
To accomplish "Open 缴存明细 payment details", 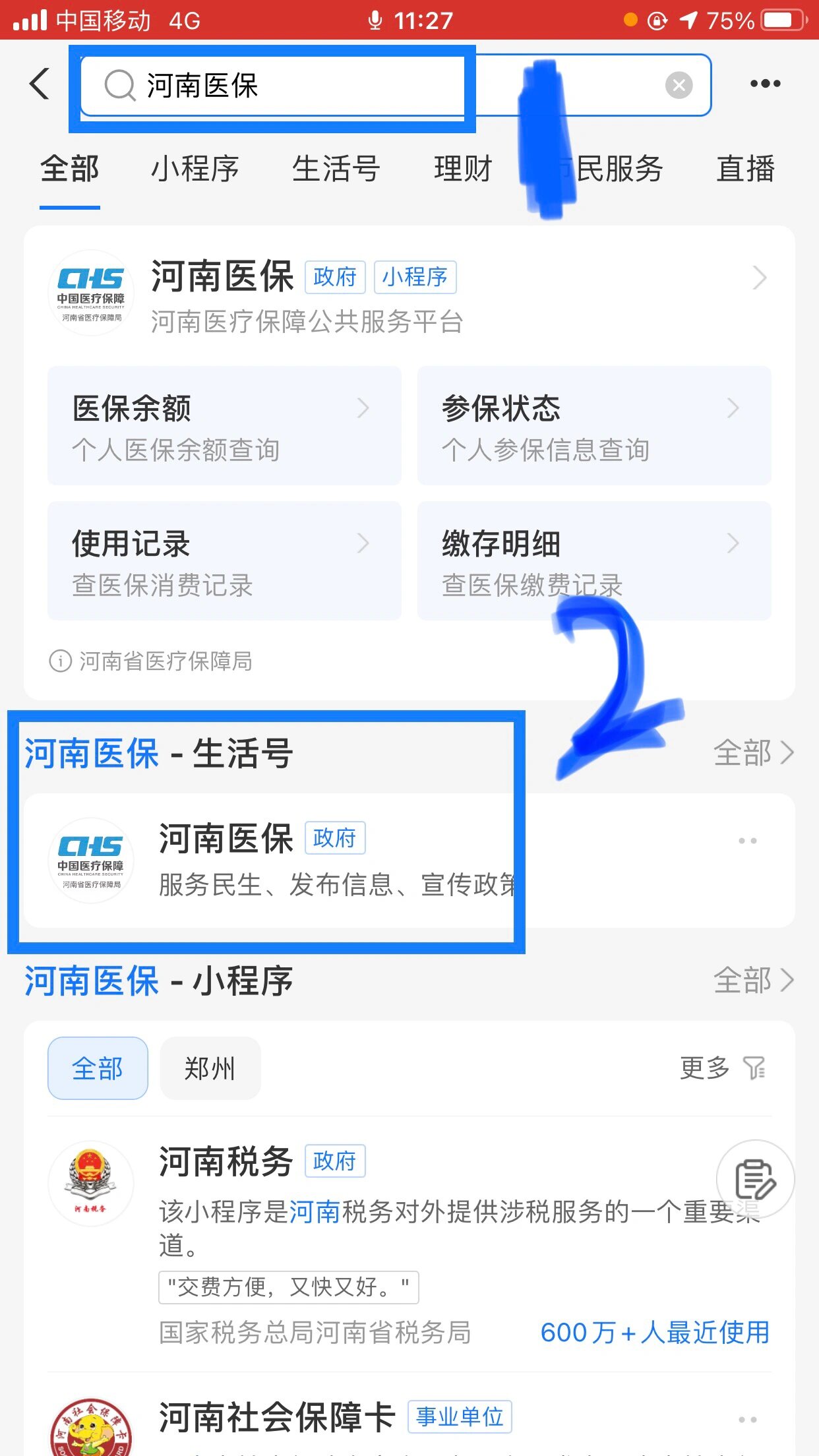I will 593,561.
